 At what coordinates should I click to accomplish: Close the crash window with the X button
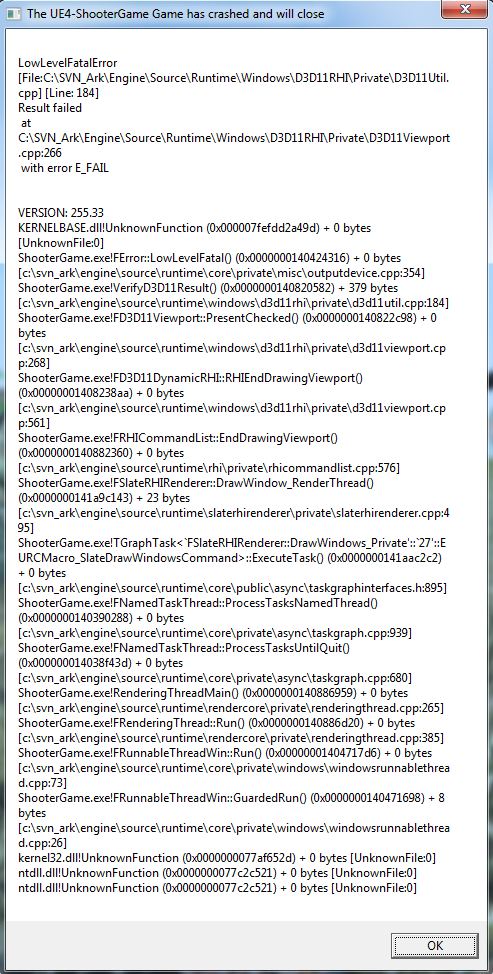(x=464, y=9)
